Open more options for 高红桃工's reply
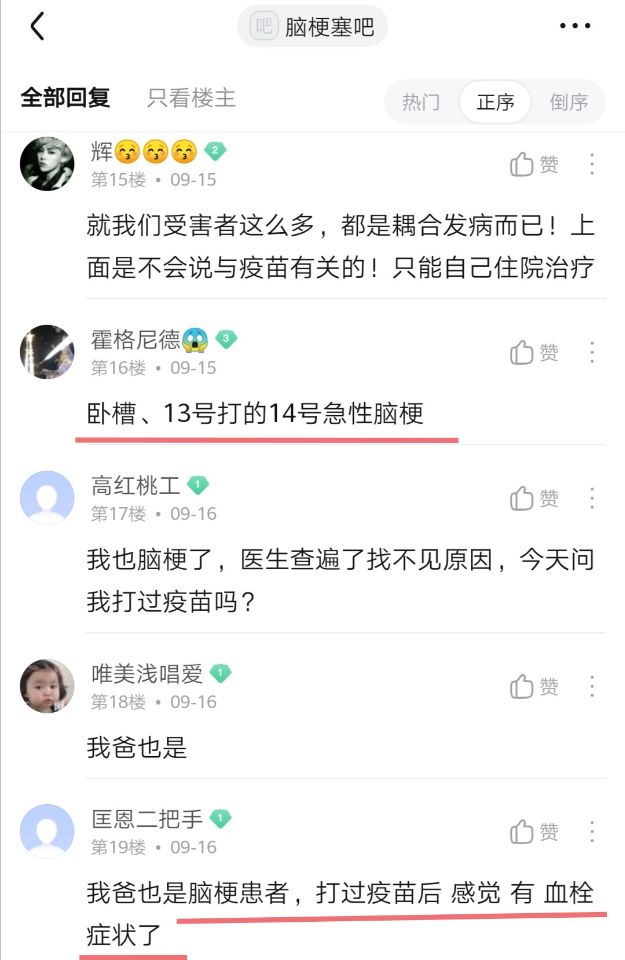Image resolution: width=625 pixels, height=960 pixels. pos(592,498)
